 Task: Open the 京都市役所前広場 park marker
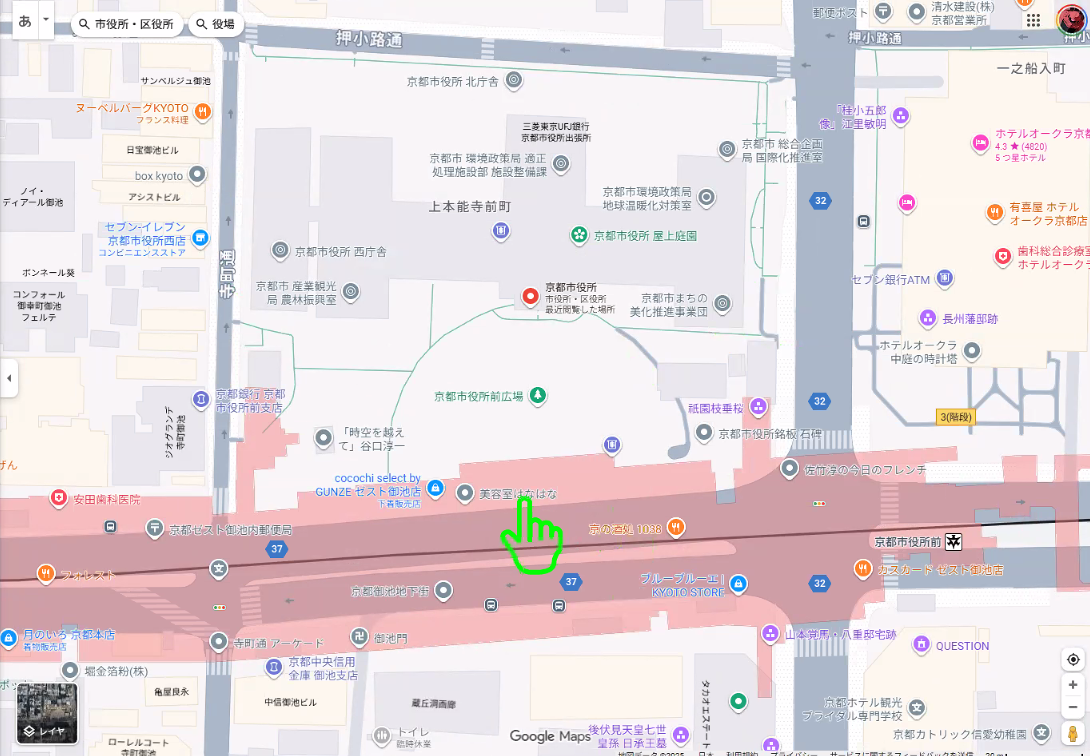[538, 396]
